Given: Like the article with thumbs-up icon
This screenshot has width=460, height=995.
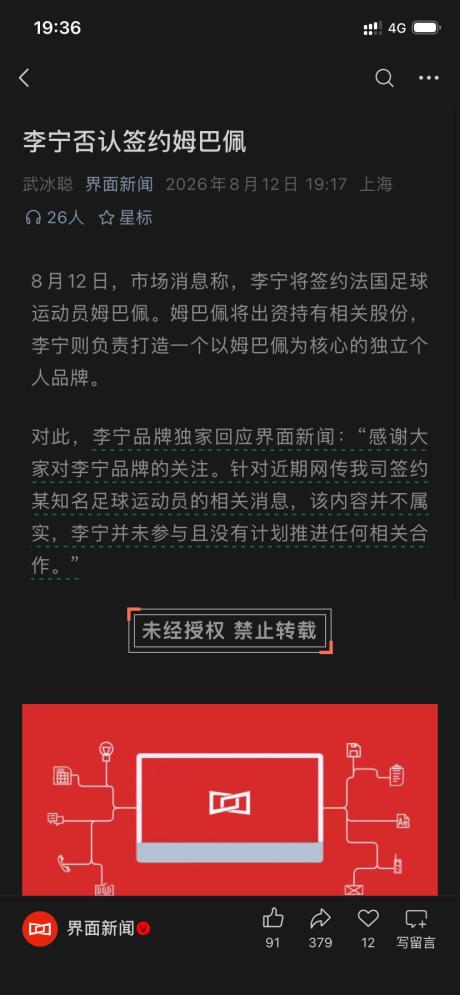Looking at the screenshot, I should 273,918.
